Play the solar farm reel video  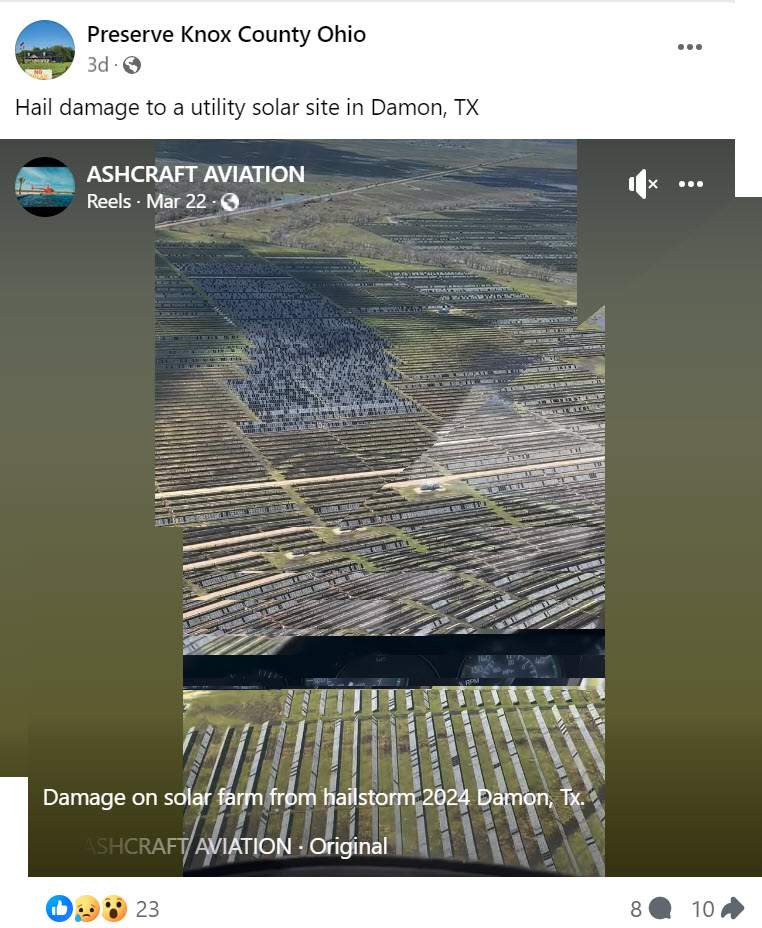coord(380,500)
